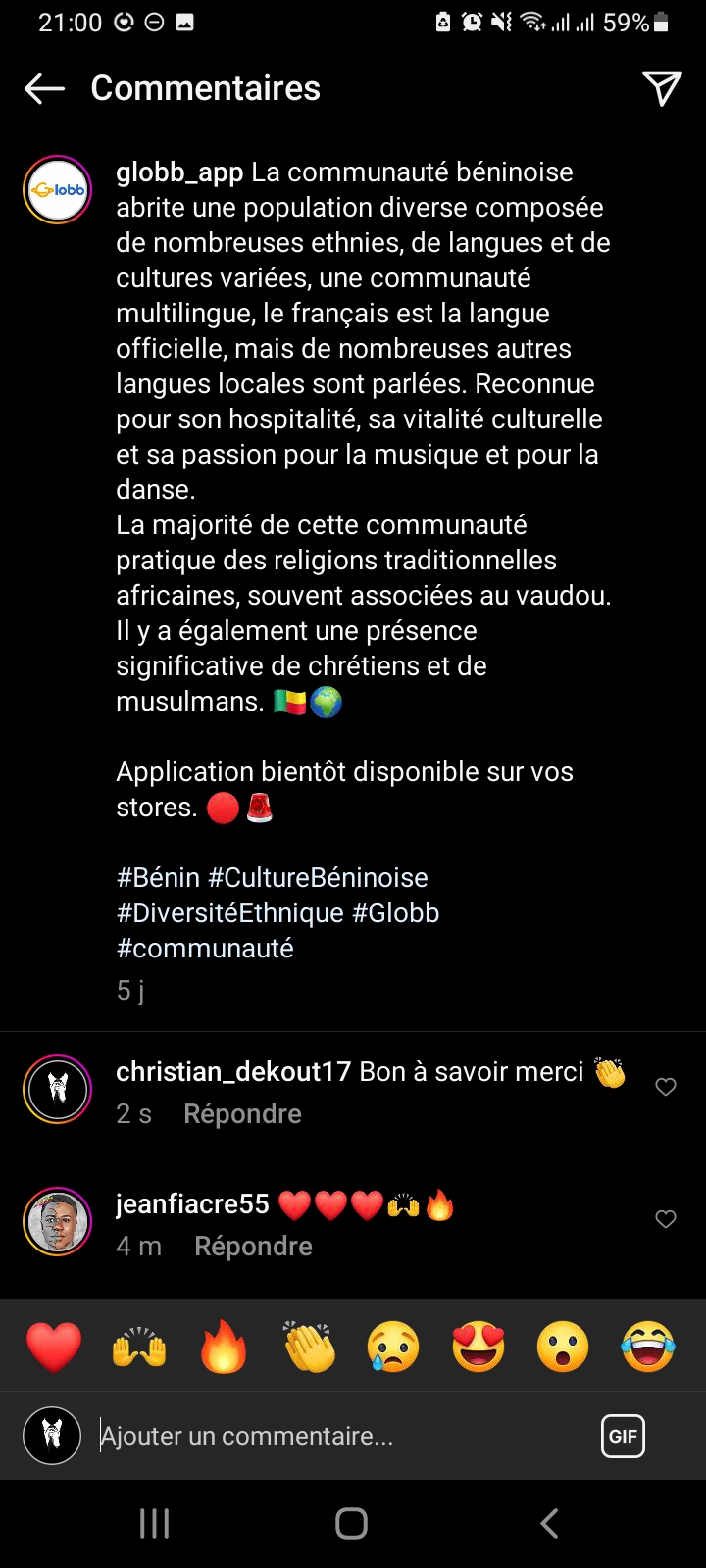Insert the fire emoji reaction
This screenshot has height=1568, width=706.
coord(224,1347)
